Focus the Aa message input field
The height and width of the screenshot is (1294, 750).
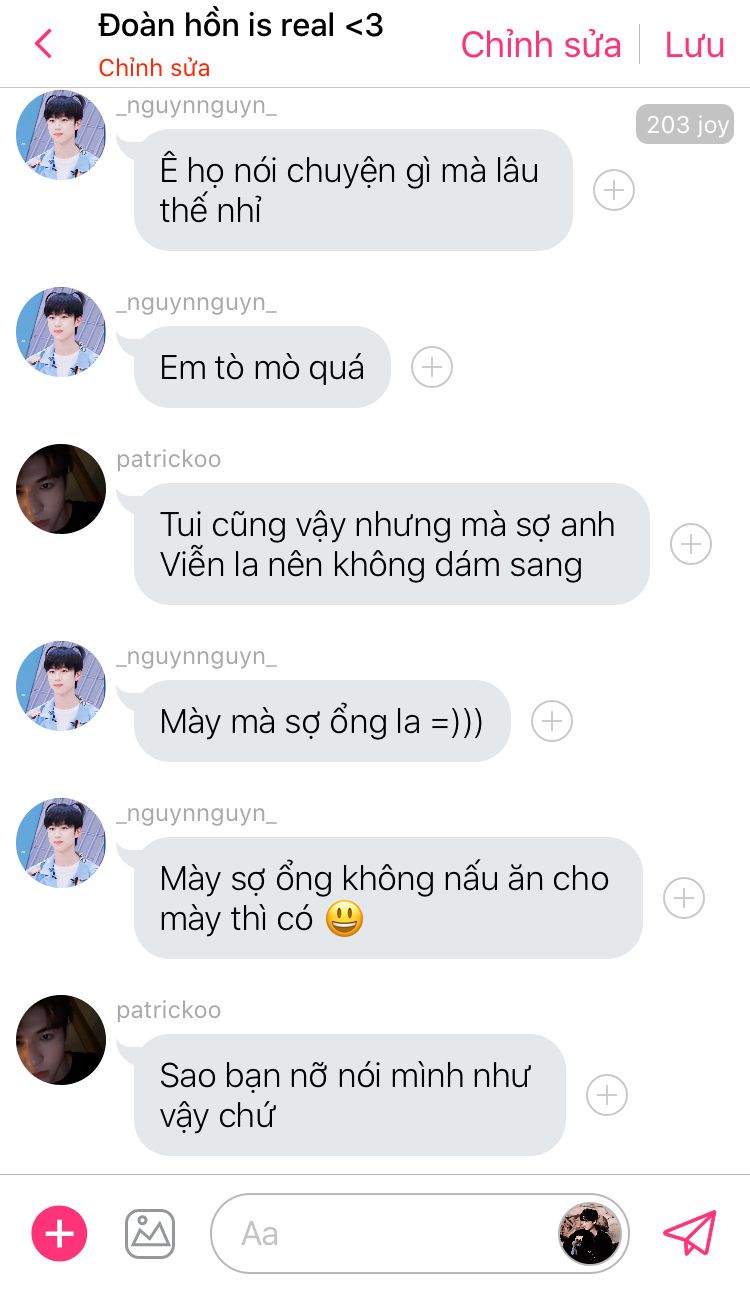[x=390, y=1234]
